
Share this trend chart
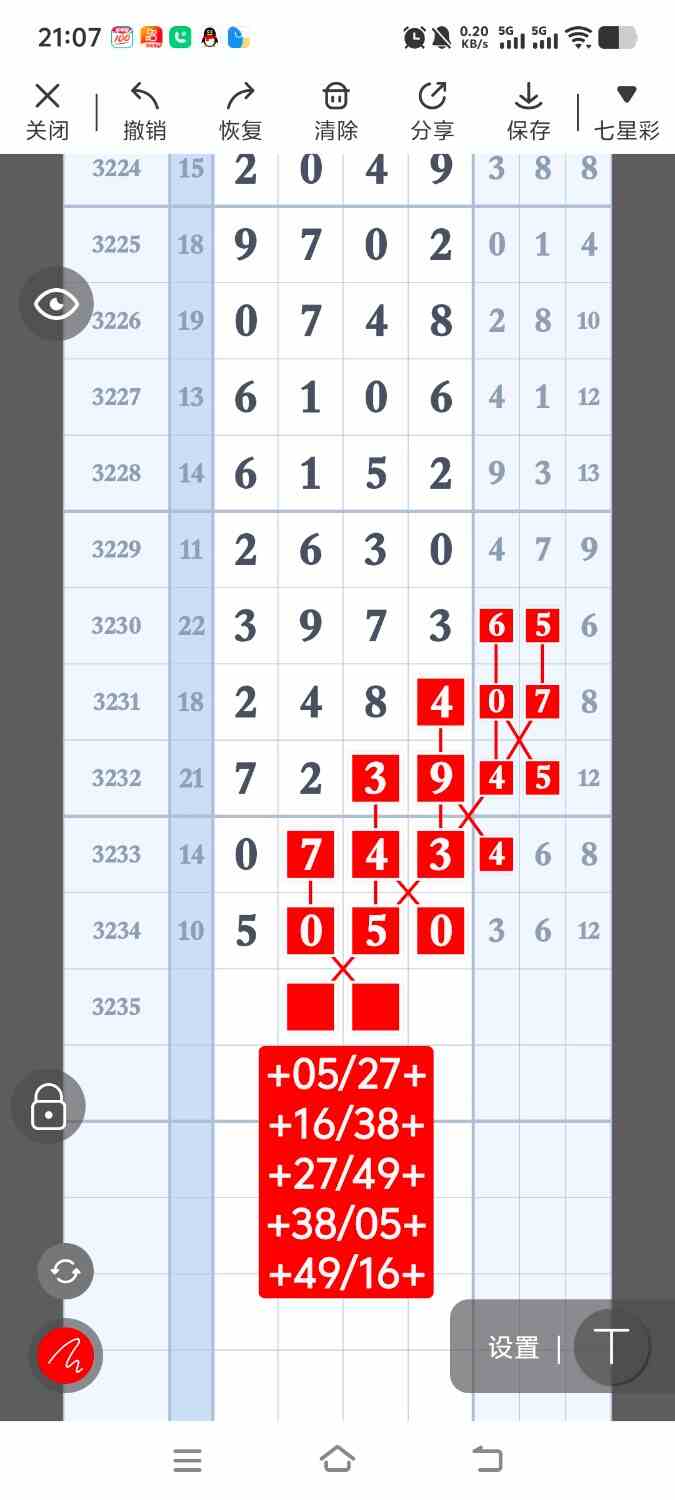[432, 111]
